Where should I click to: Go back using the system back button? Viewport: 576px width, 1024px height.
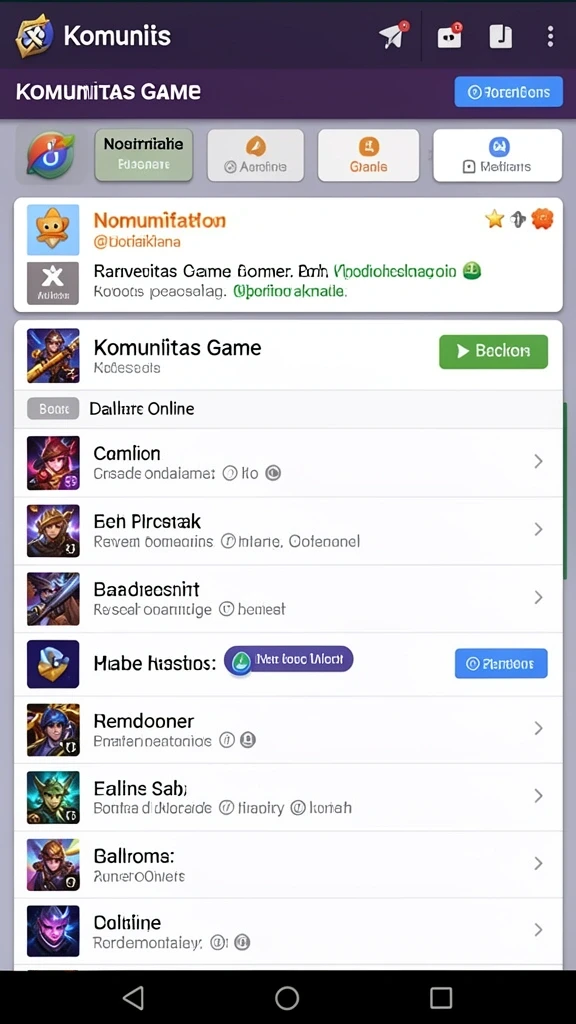pyautogui.click(x=133, y=998)
